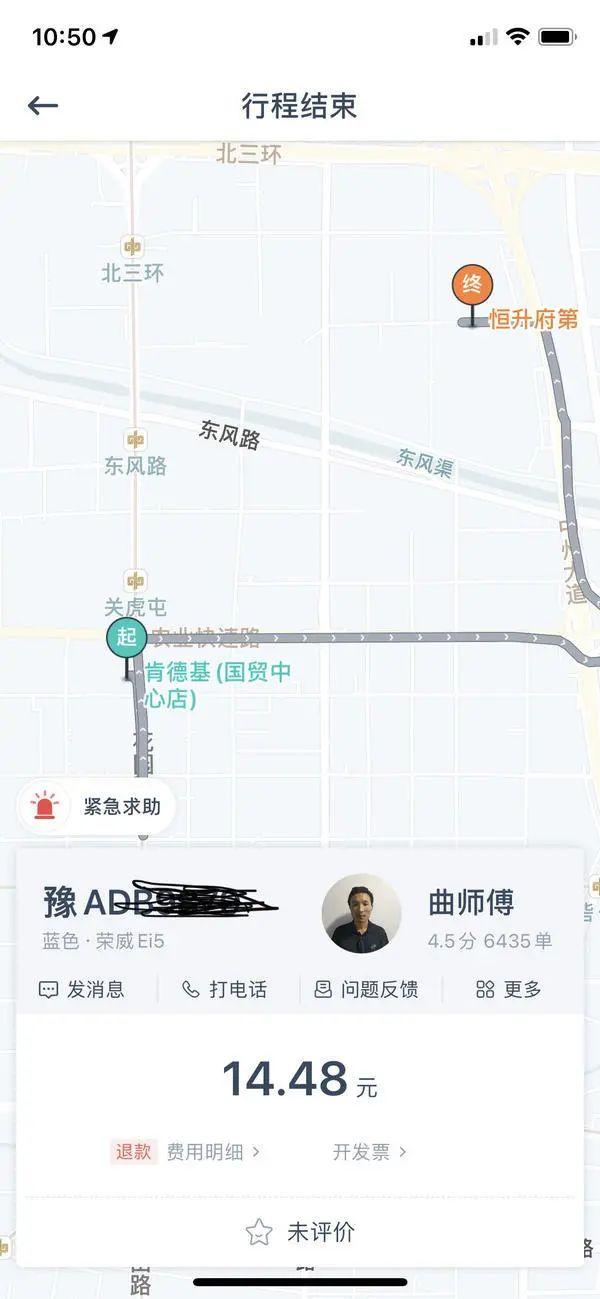View the 费用明细 fare breakdown
Viewport: 600px width, 1299px height.
pyautogui.click(x=212, y=1151)
